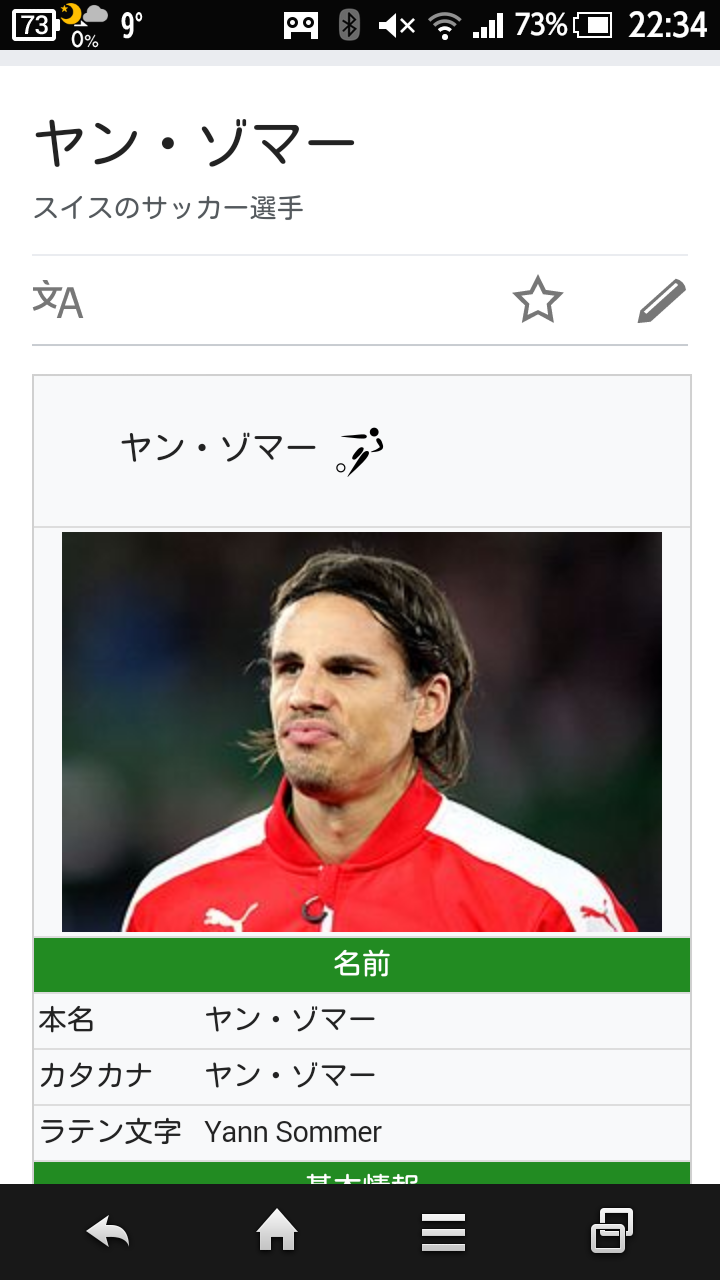Open the article language selection icon
This screenshot has width=720, height=1280.
58,300
